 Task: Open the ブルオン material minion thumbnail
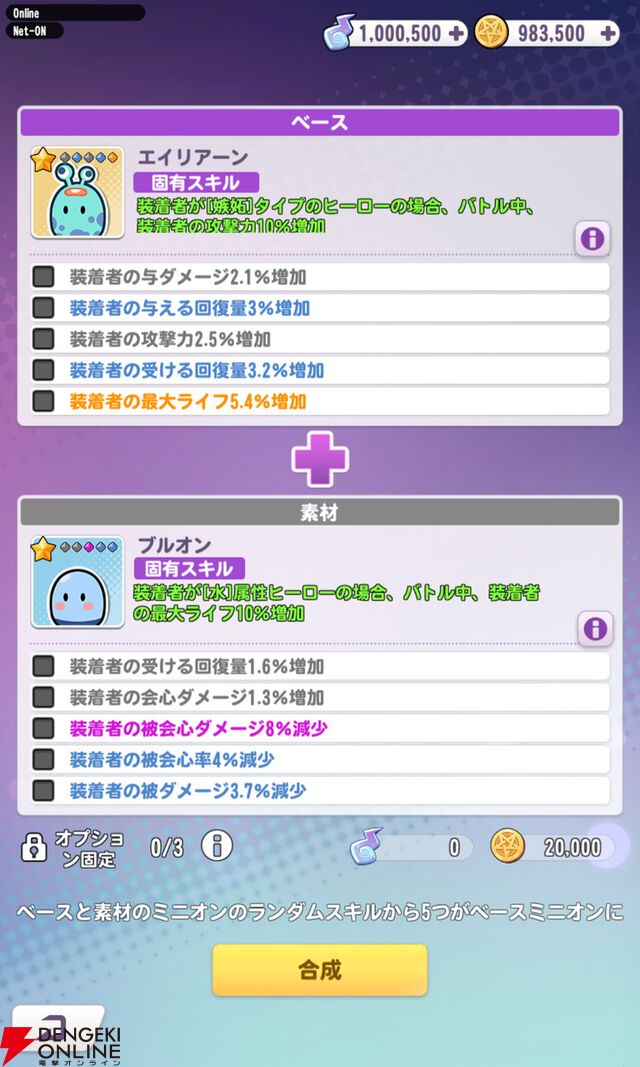[77, 582]
